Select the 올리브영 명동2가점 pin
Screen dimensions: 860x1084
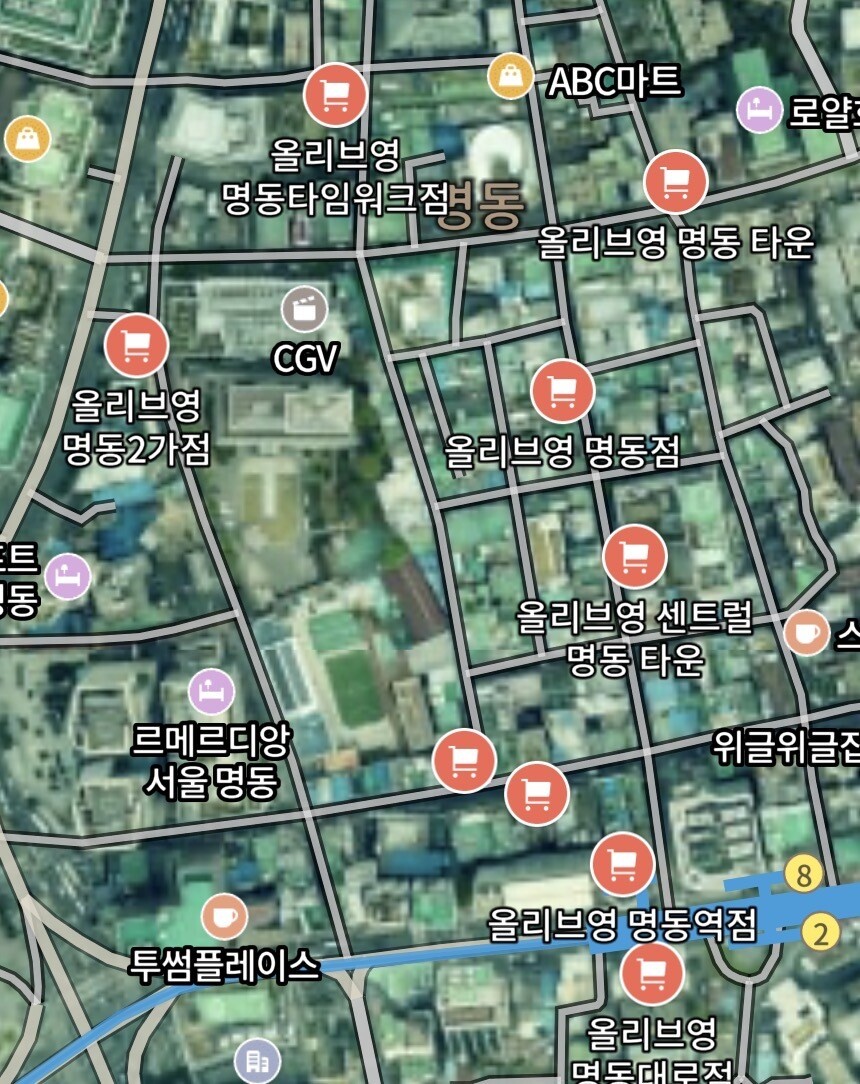point(137,346)
